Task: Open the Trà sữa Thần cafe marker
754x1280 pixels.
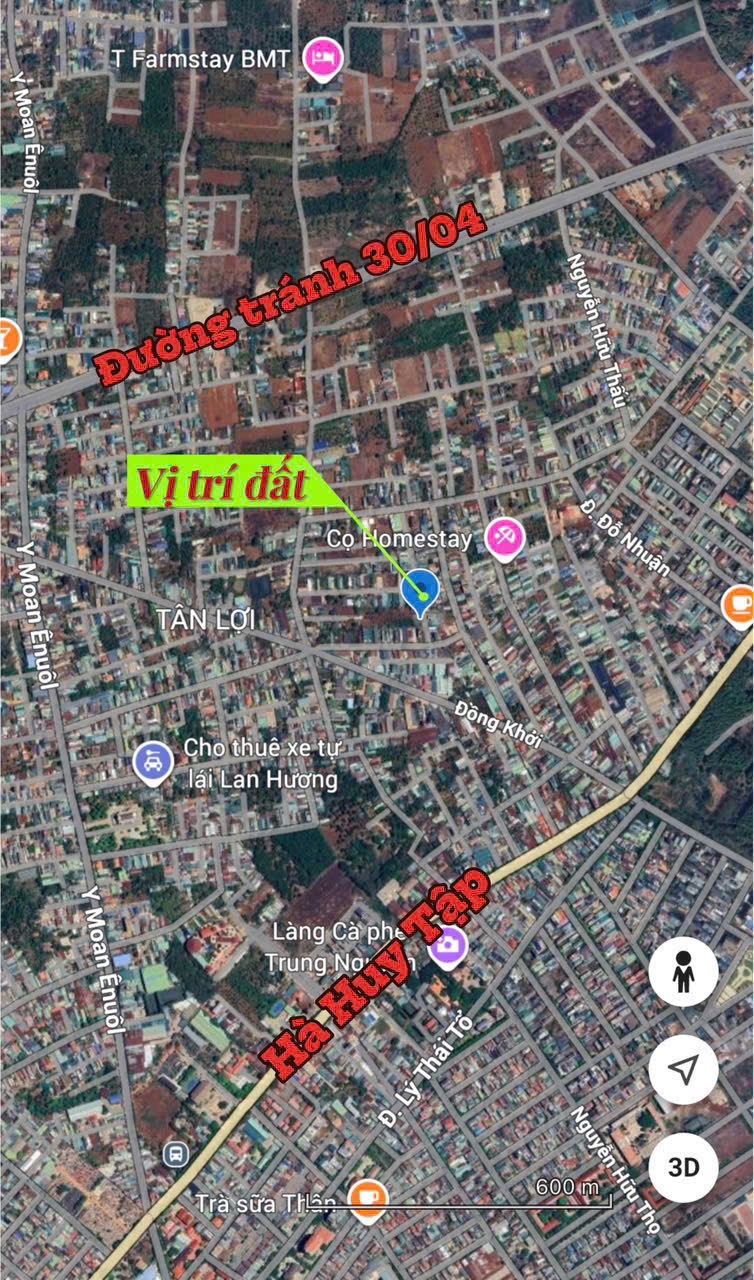Action: click(368, 1198)
